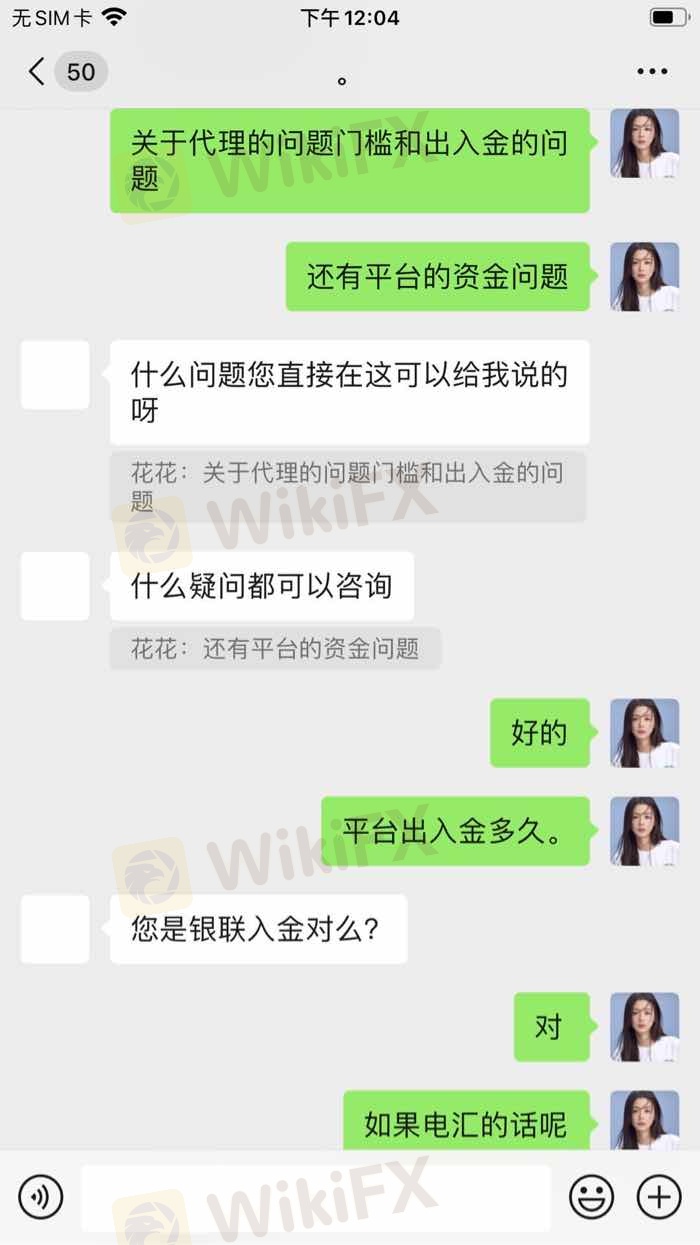The image size is (700, 1245).
Task: Tap the quoted reply about 关于代理的问题门槛
Action: coord(348,486)
